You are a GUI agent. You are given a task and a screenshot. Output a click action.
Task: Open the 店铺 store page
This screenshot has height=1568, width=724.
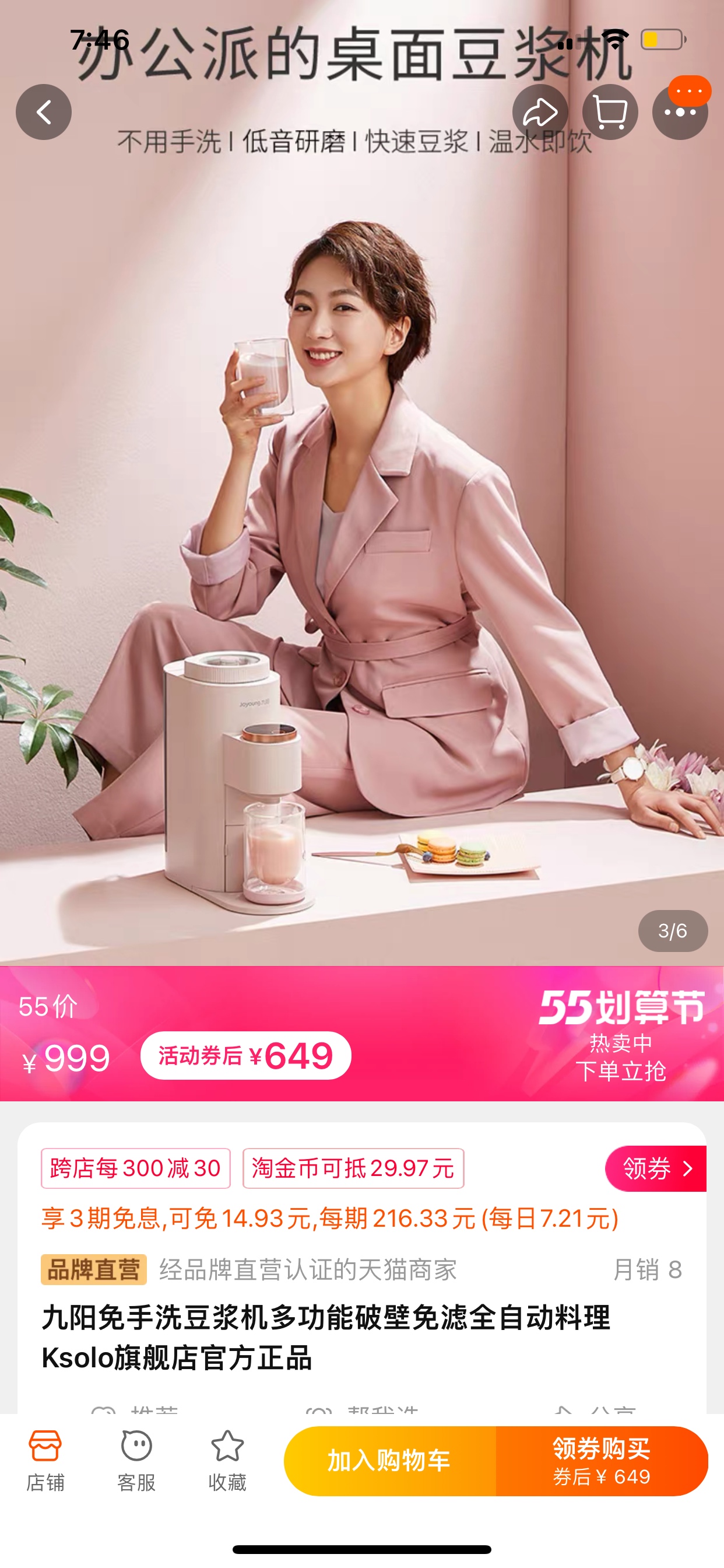[44, 1460]
